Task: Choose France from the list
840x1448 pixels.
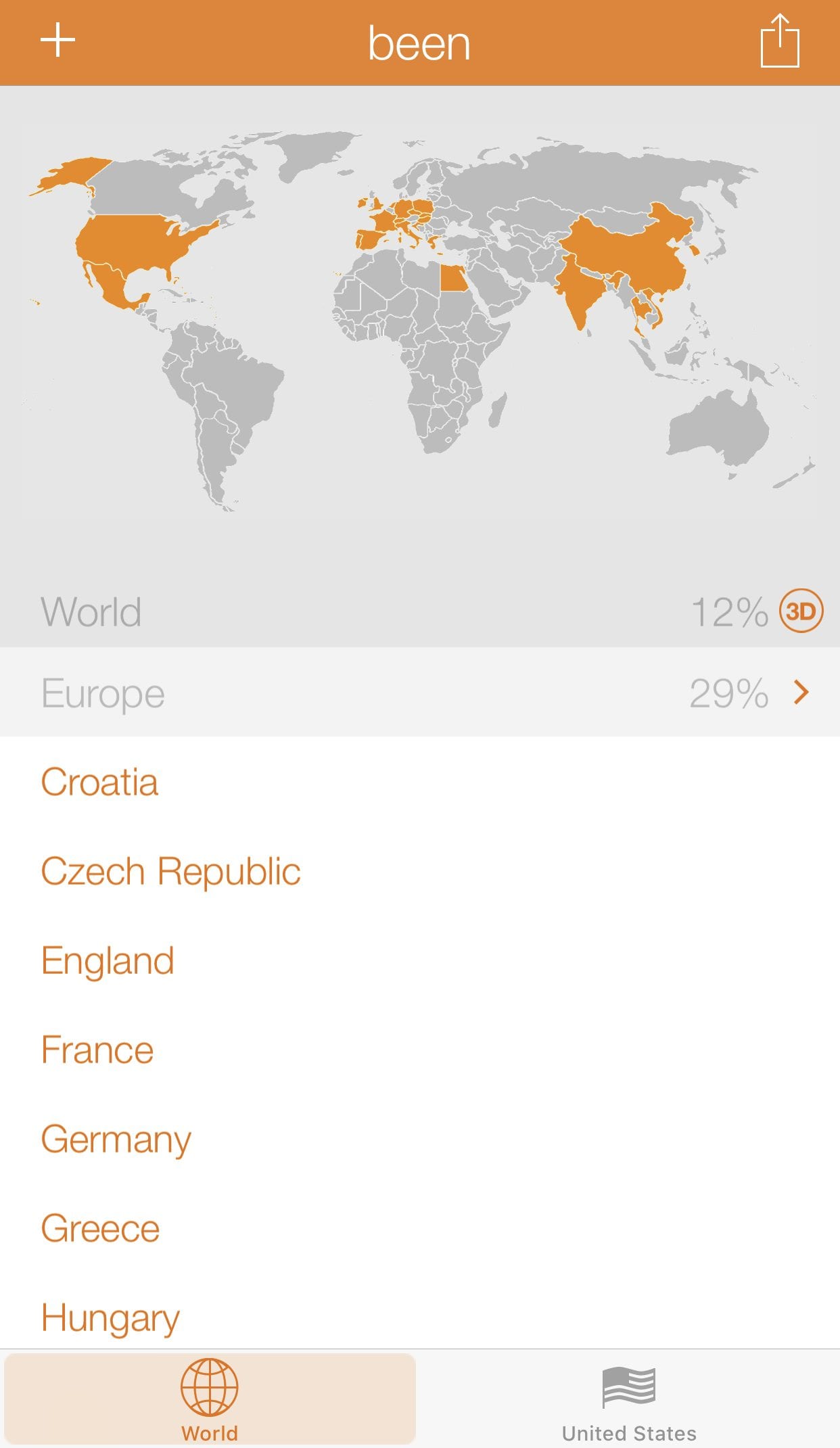Action: coord(420,1050)
